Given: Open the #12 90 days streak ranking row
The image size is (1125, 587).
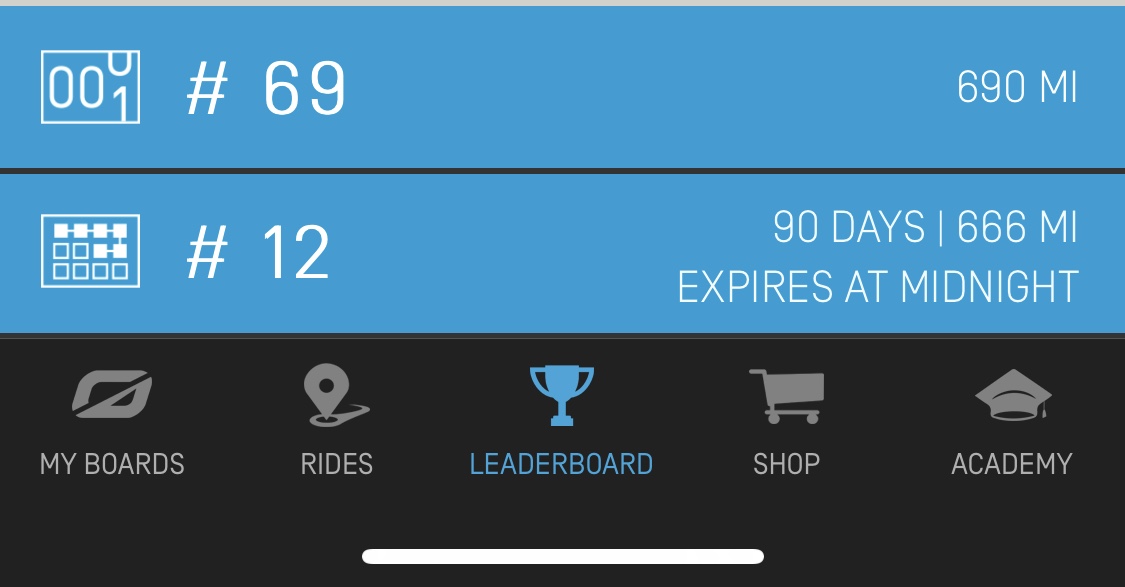Looking at the screenshot, I should (562, 254).
